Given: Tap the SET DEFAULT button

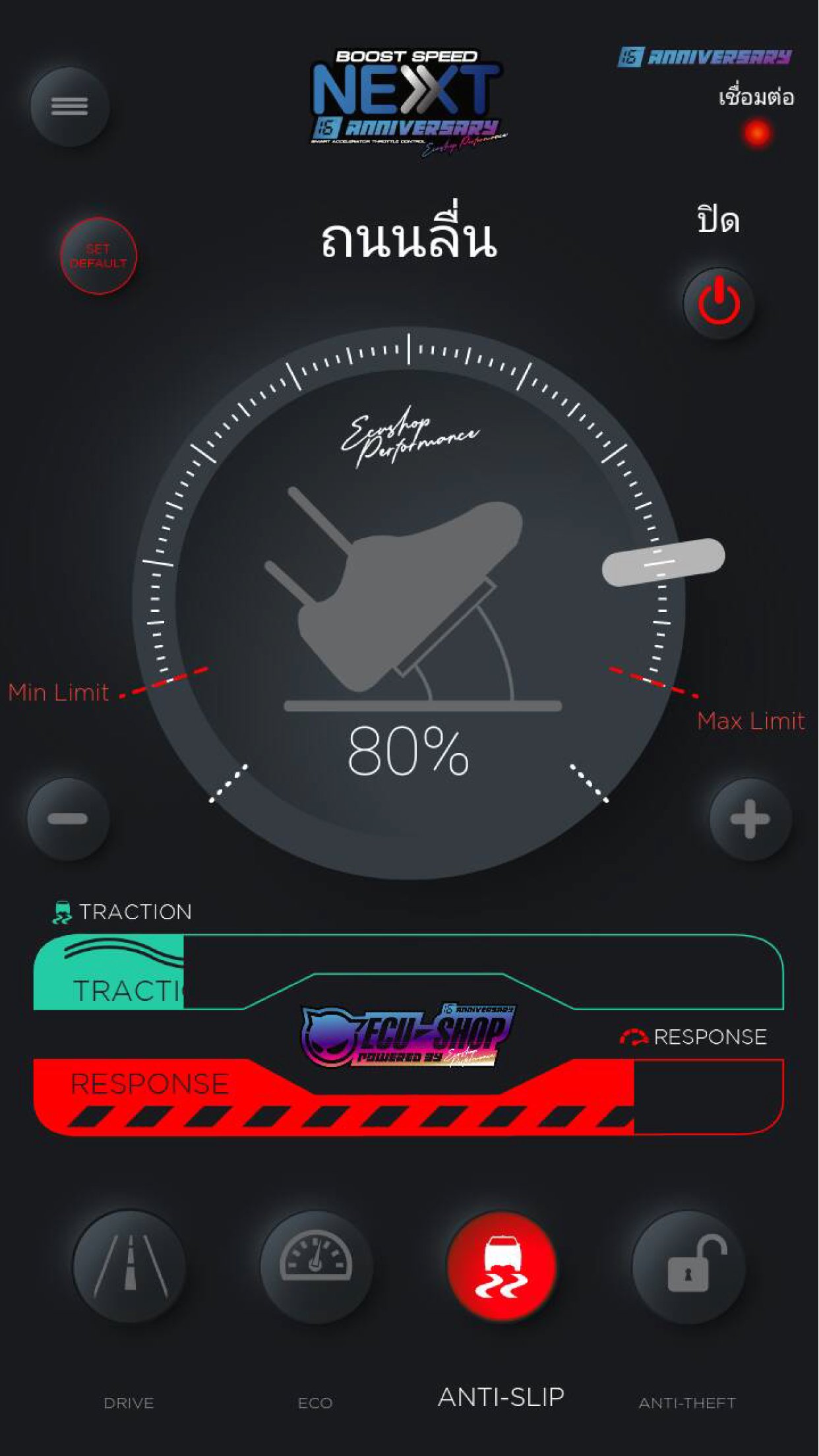Looking at the screenshot, I should pos(98,256).
